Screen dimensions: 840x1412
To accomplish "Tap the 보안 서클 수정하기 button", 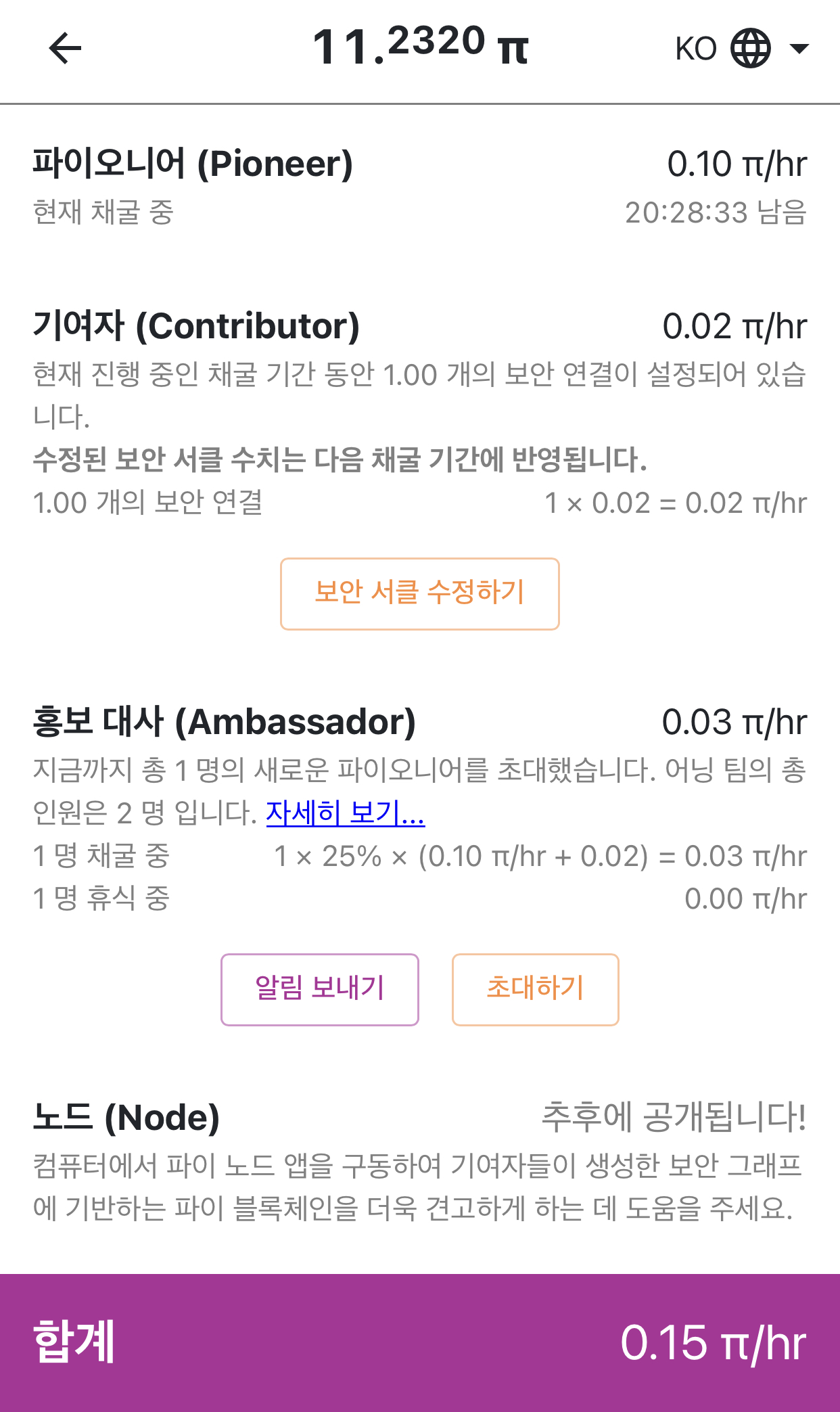I will pyautogui.click(x=419, y=593).
